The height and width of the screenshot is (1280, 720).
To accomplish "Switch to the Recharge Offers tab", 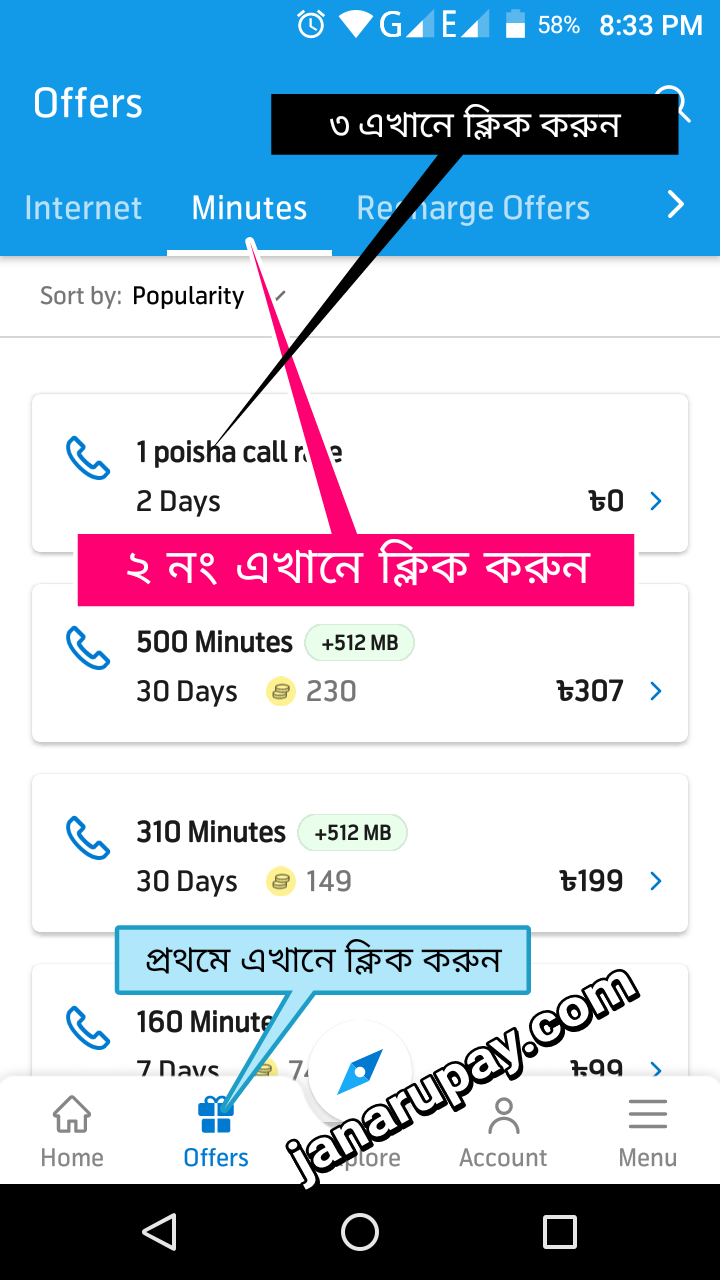I will [x=473, y=208].
